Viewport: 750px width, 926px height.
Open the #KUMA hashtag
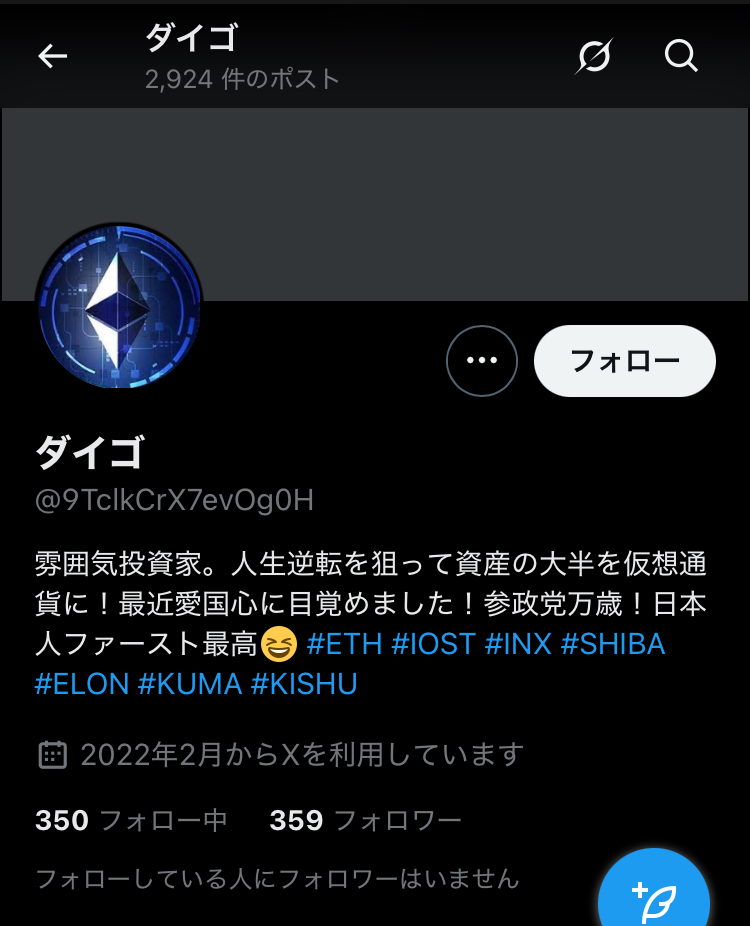coord(190,684)
